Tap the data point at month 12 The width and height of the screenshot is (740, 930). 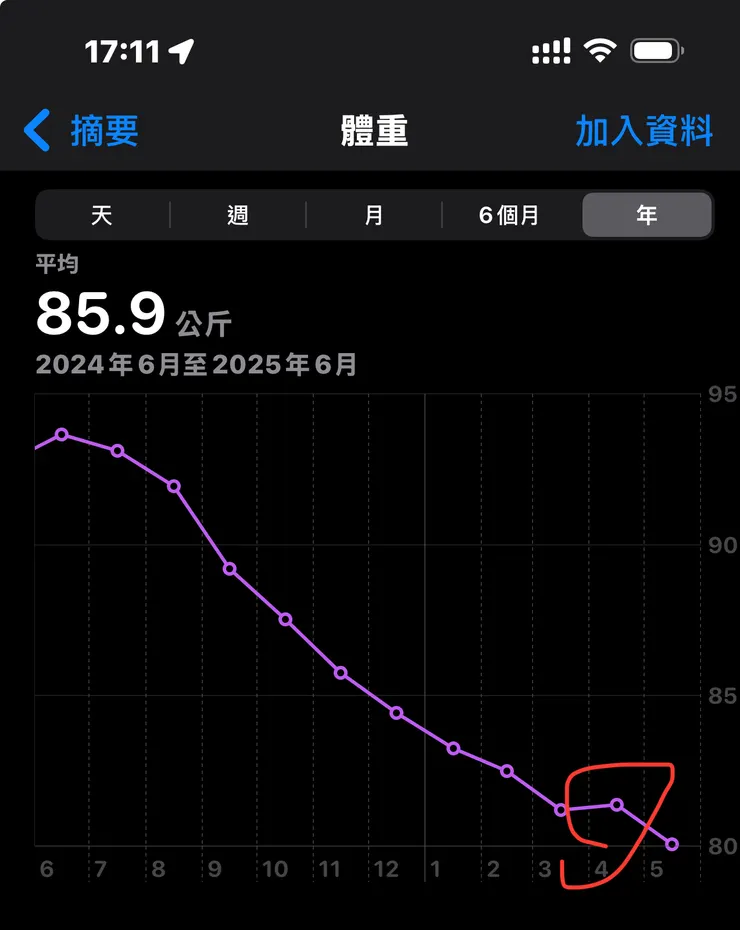pos(396,713)
